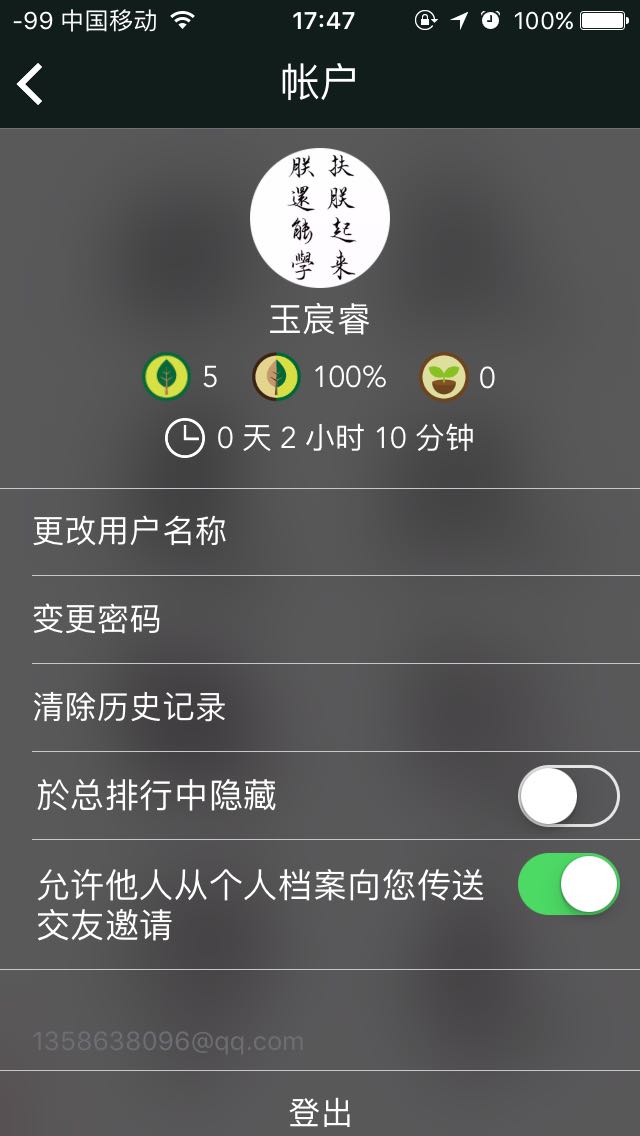Tap the round profile avatar
Image resolution: width=640 pixels, height=1136 pixels.
click(x=320, y=218)
